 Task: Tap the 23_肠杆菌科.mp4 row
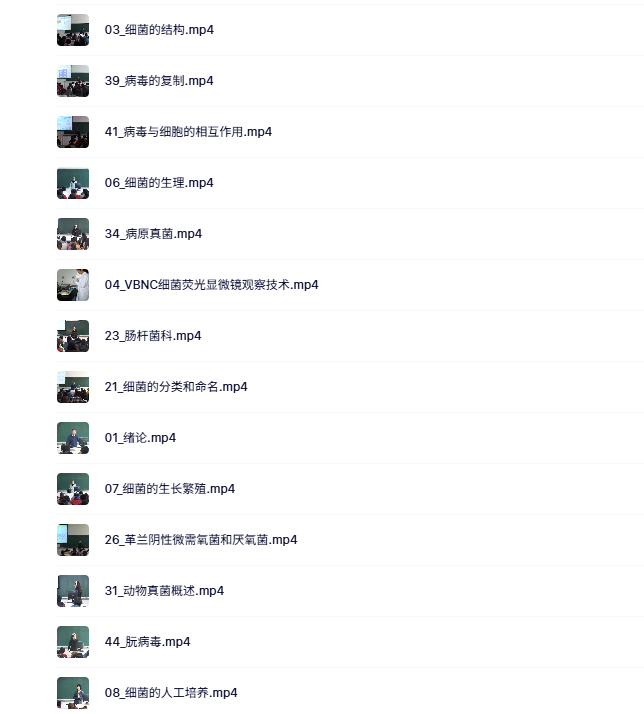[x=153, y=336]
